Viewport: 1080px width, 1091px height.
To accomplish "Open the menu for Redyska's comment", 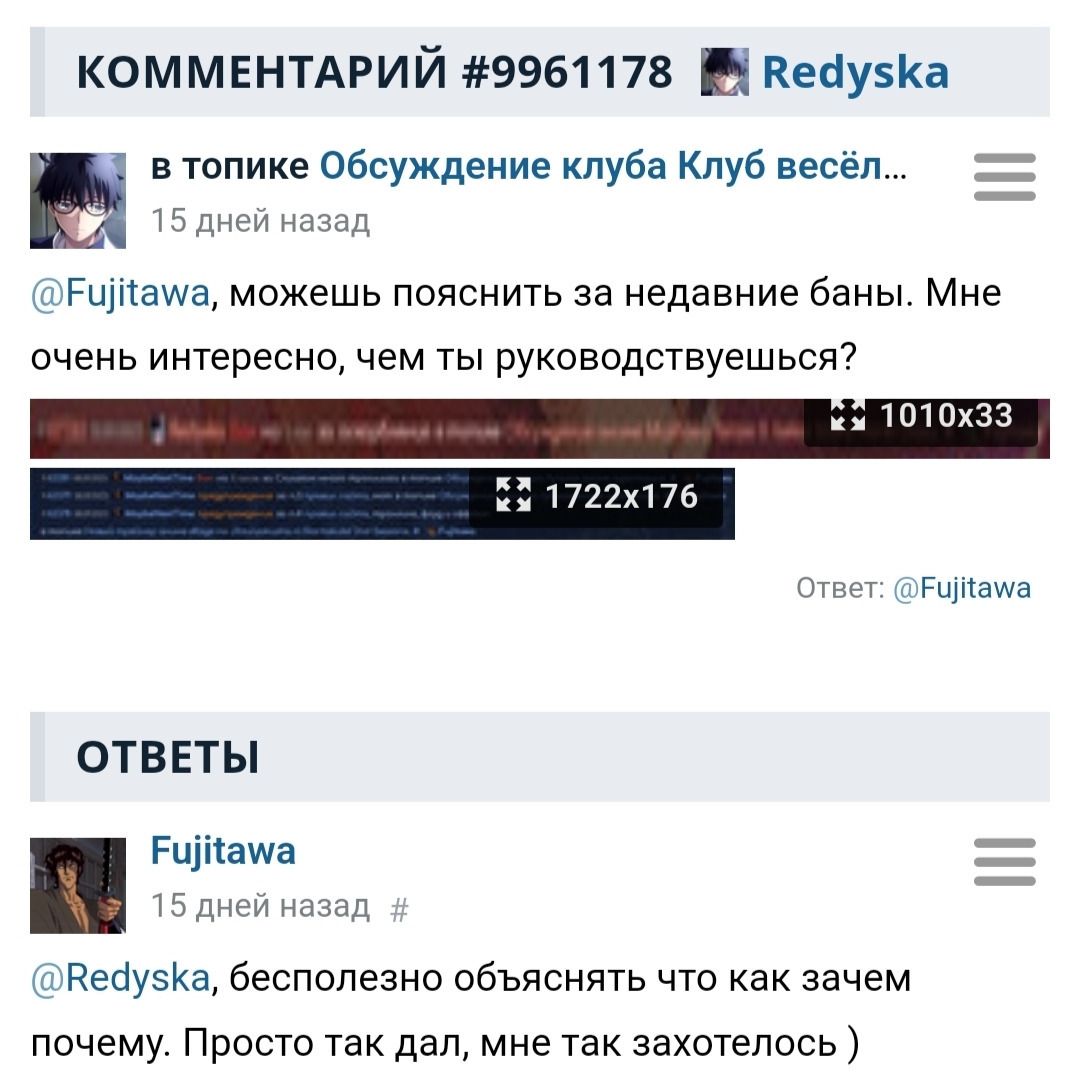I will 1004,179.
